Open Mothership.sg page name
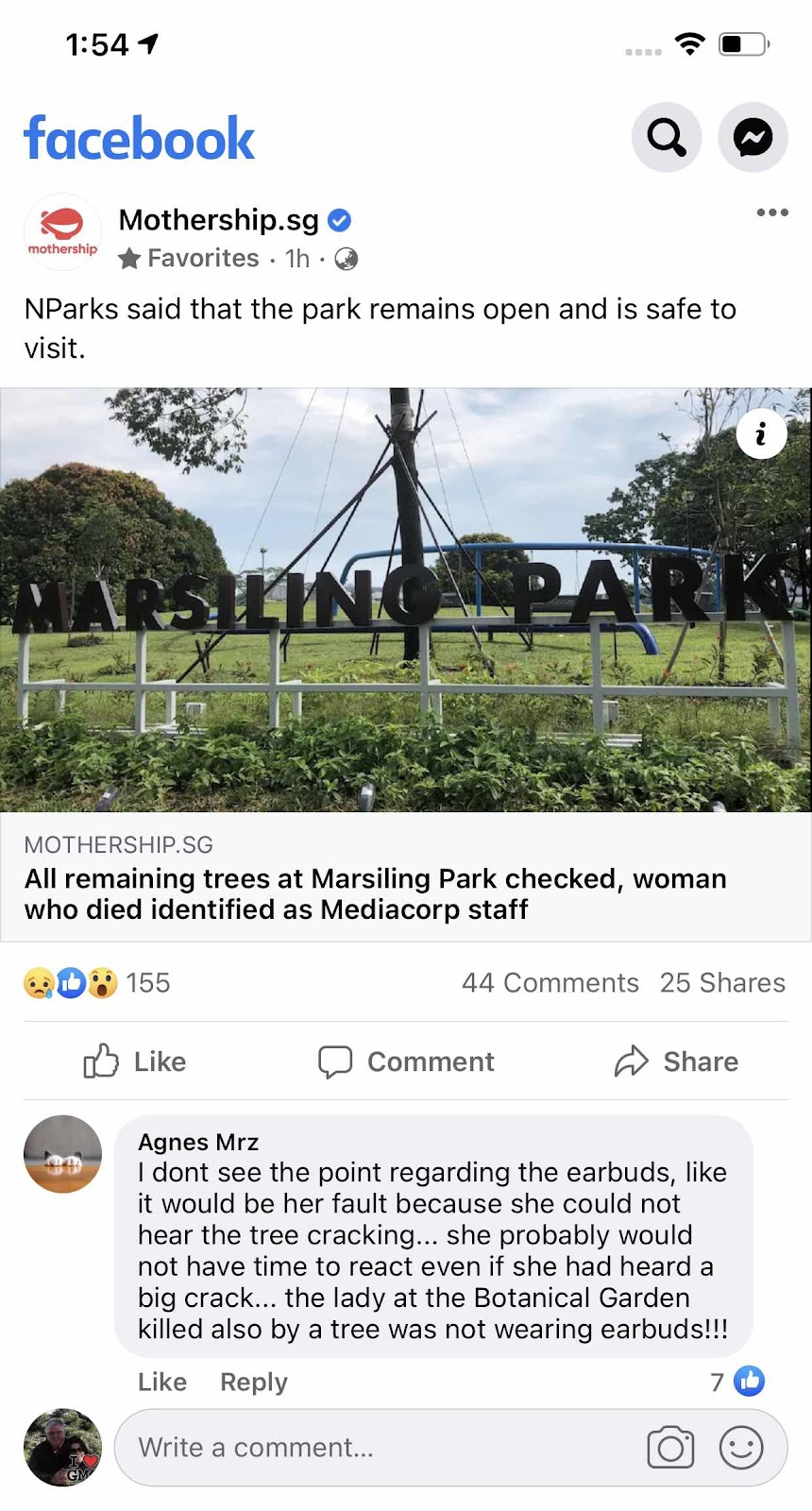The height and width of the screenshot is (1511, 812). click(x=218, y=220)
